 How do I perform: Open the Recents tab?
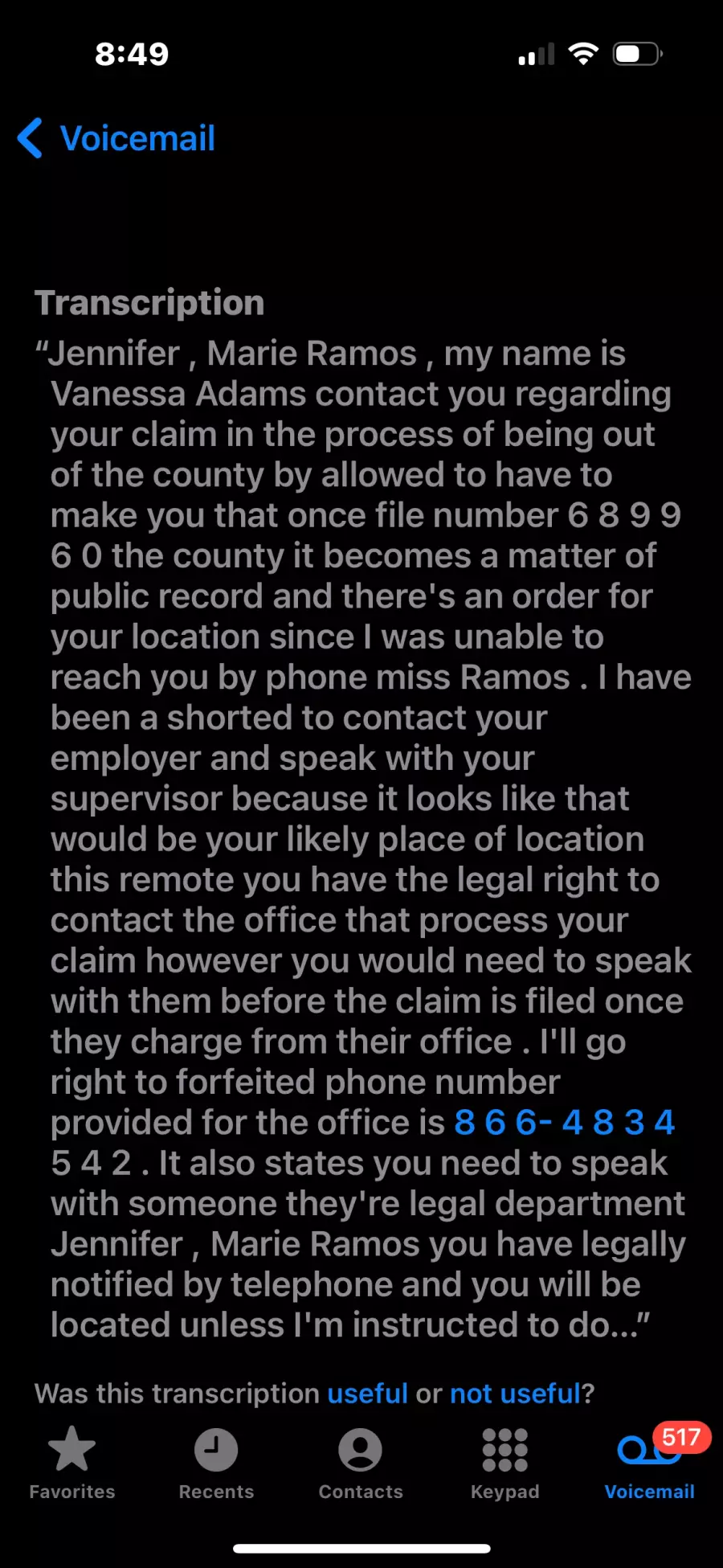tap(216, 1463)
